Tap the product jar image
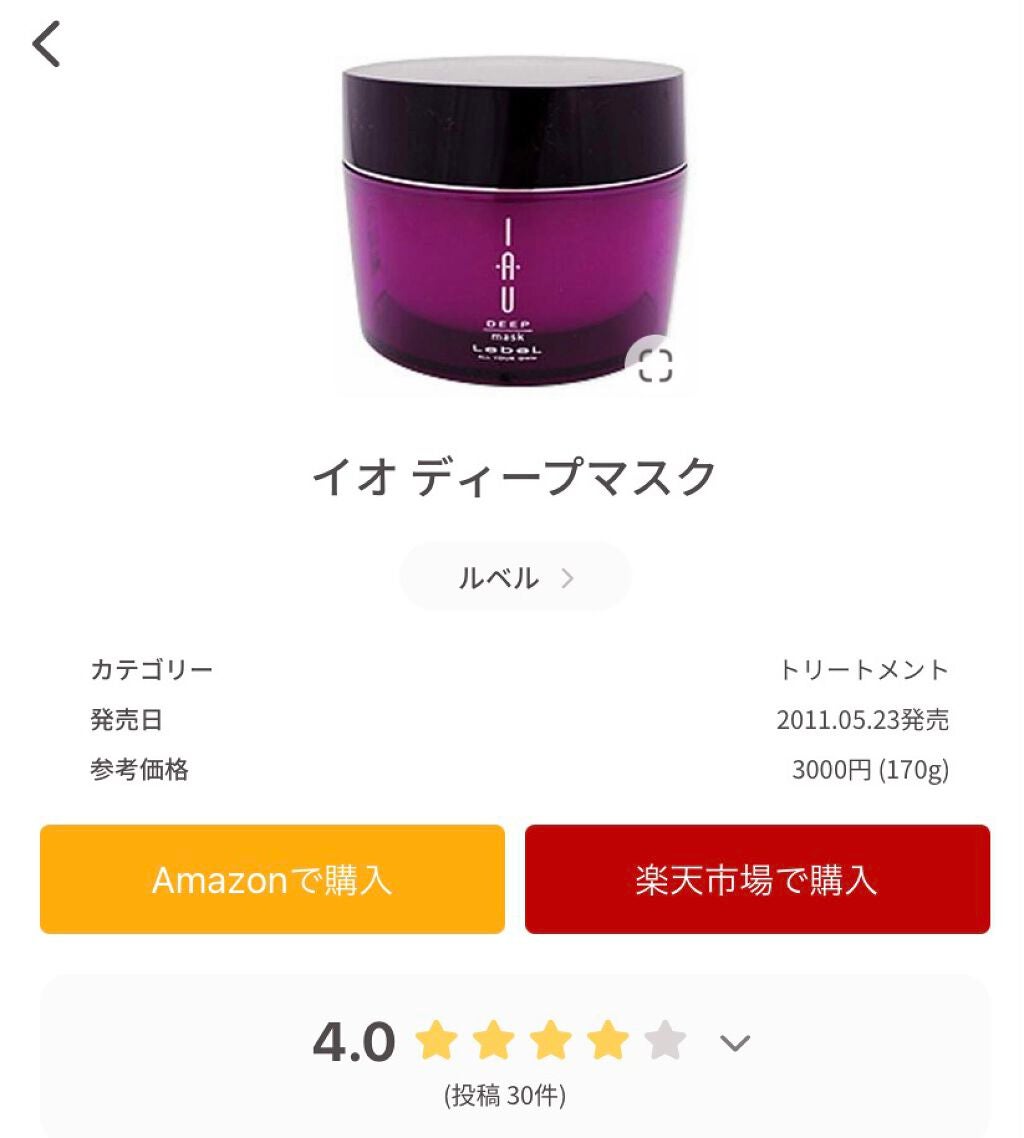The image size is (1024, 1138). point(510,220)
